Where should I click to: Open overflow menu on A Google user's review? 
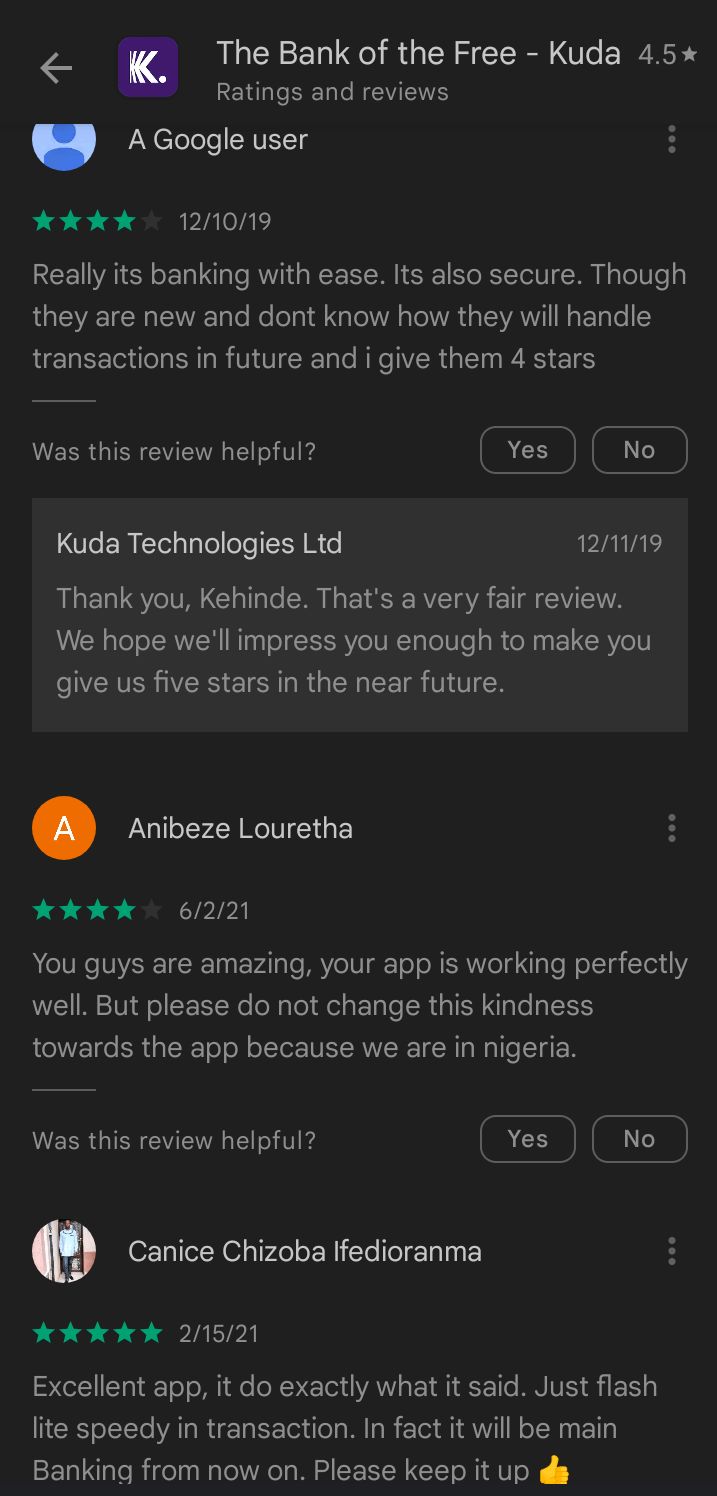[x=671, y=140]
